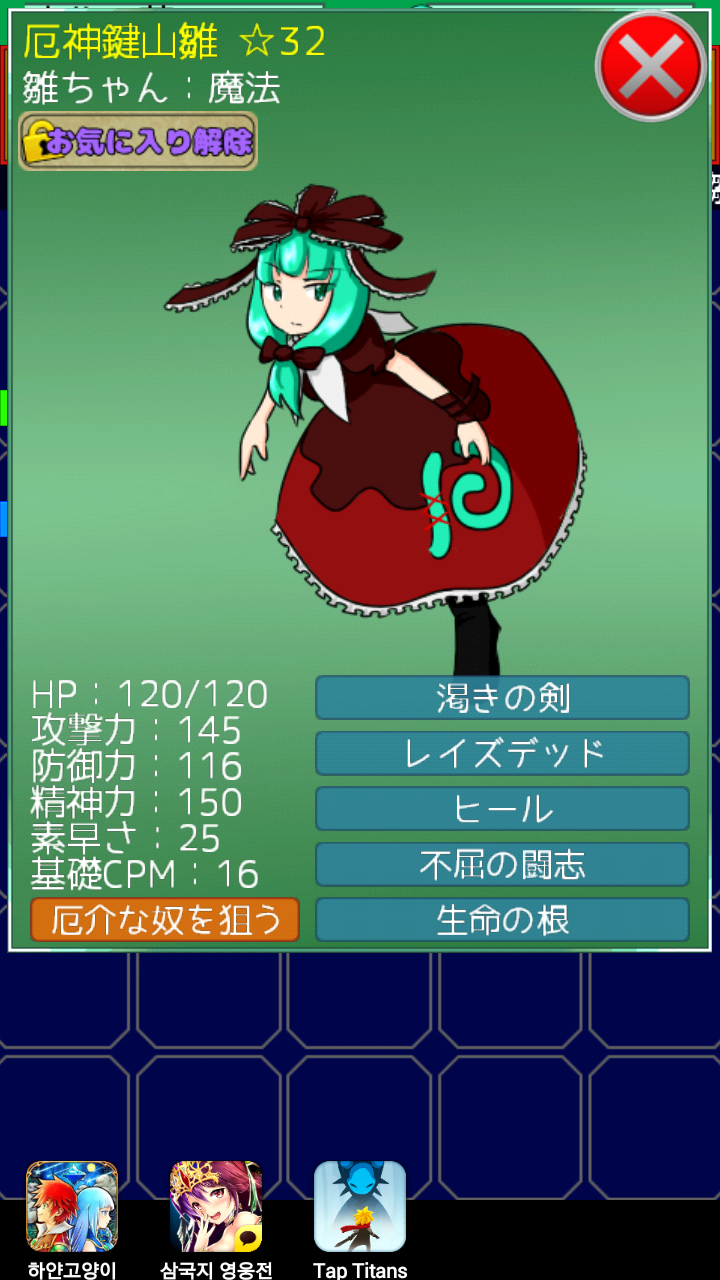Open the レイズデッド skill

[502, 753]
